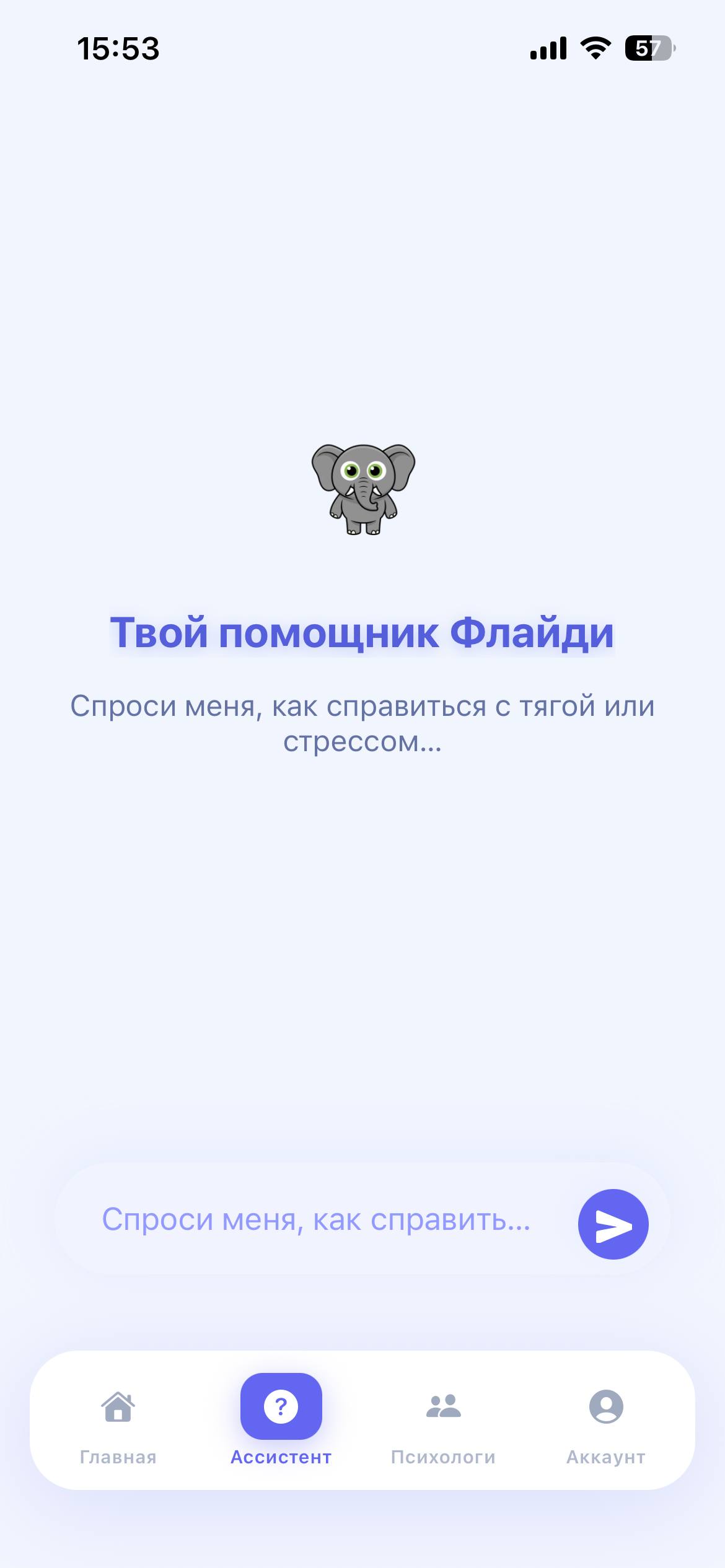Screen dimensions: 725x1568
Task: Focus the 'Спроси меня, как справить…' text field
Action: [316, 1220]
